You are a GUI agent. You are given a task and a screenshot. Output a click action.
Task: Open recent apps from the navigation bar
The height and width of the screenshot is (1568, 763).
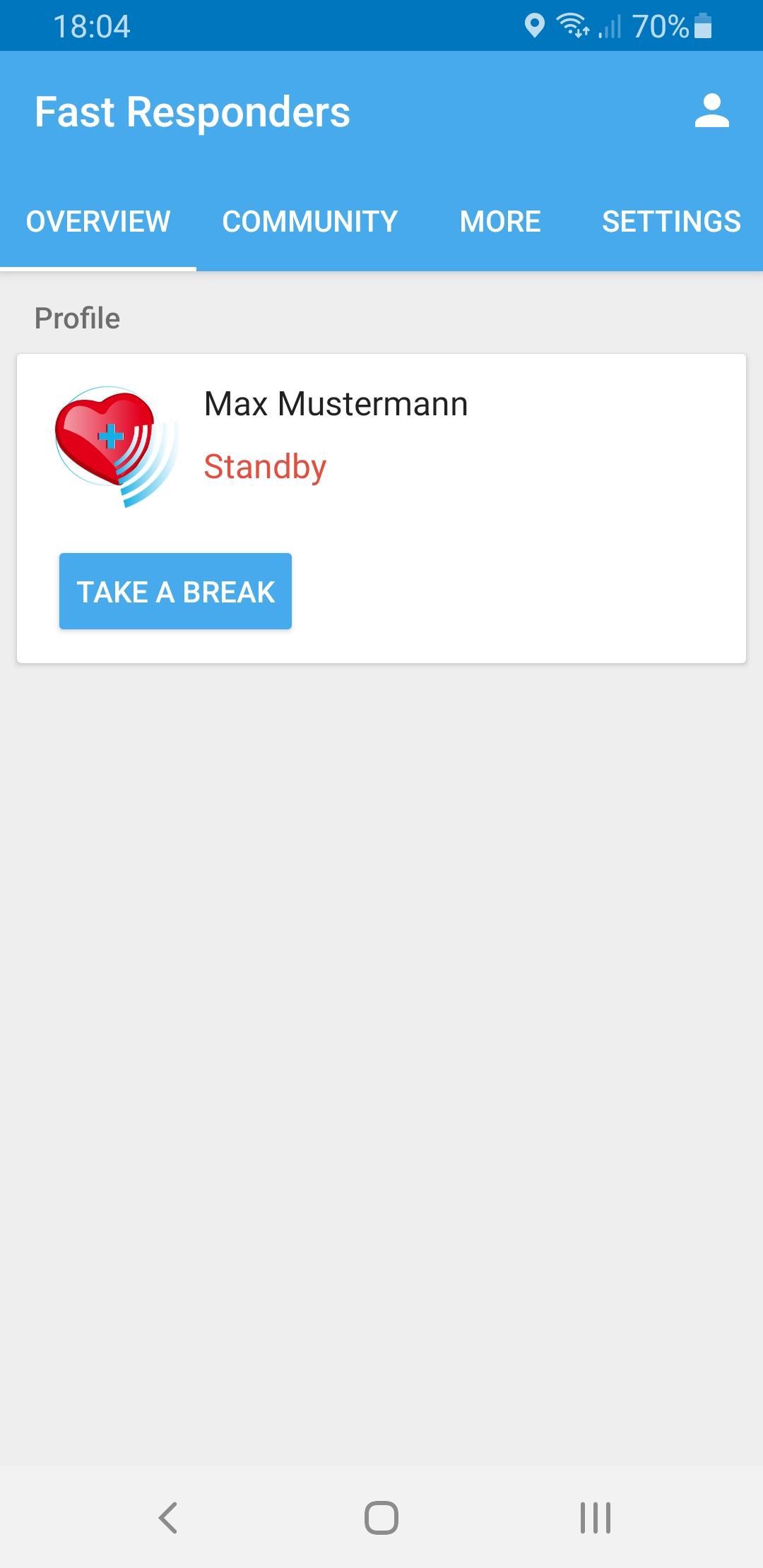[595, 1518]
